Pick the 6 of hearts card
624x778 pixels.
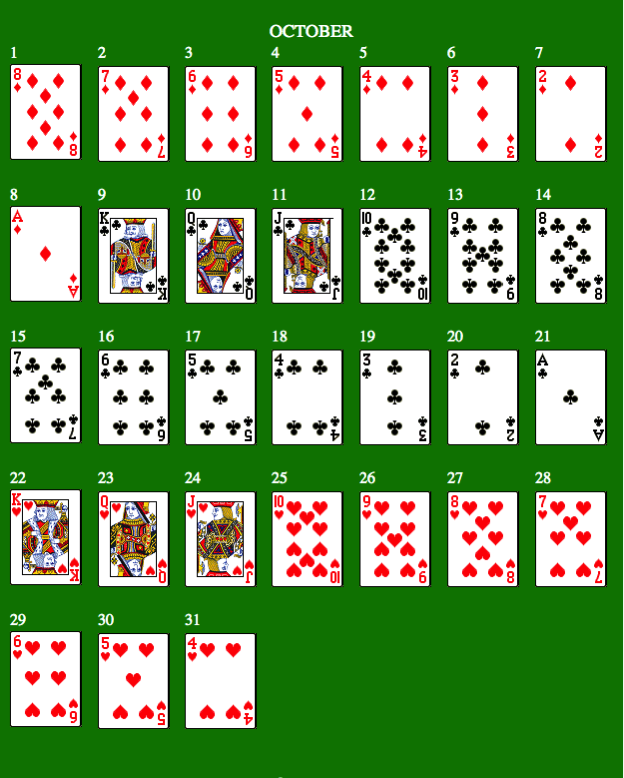click(x=45, y=680)
